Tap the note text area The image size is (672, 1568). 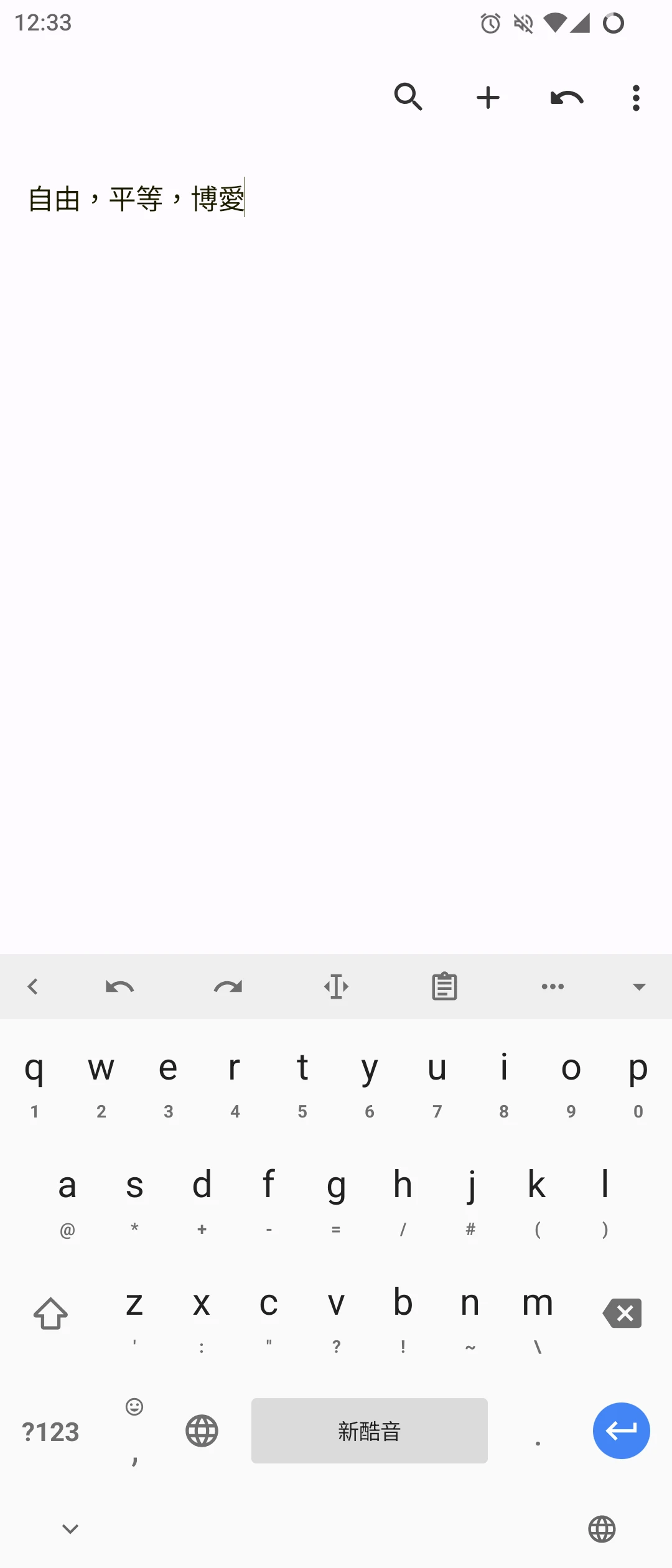(336, 498)
